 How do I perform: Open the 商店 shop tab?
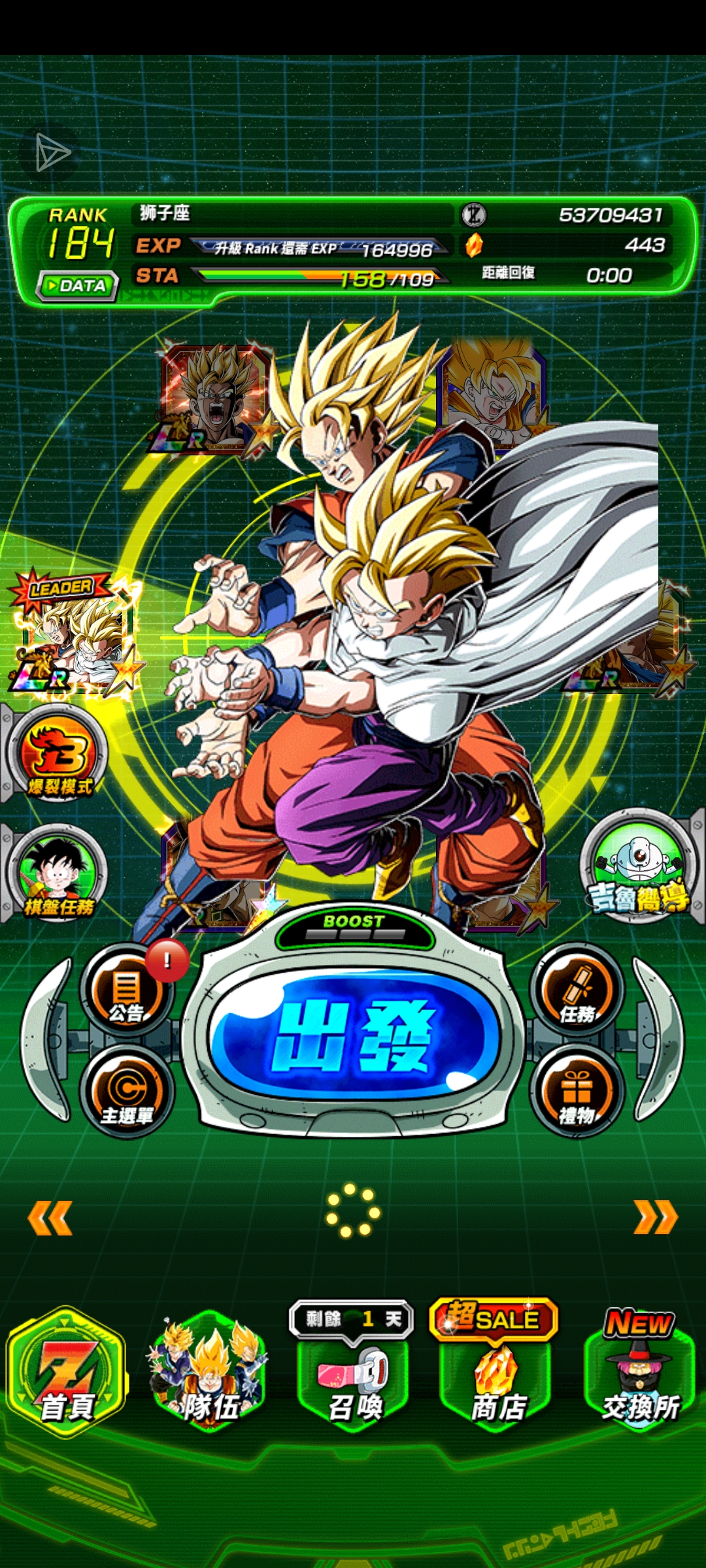click(x=497, y=1379)
